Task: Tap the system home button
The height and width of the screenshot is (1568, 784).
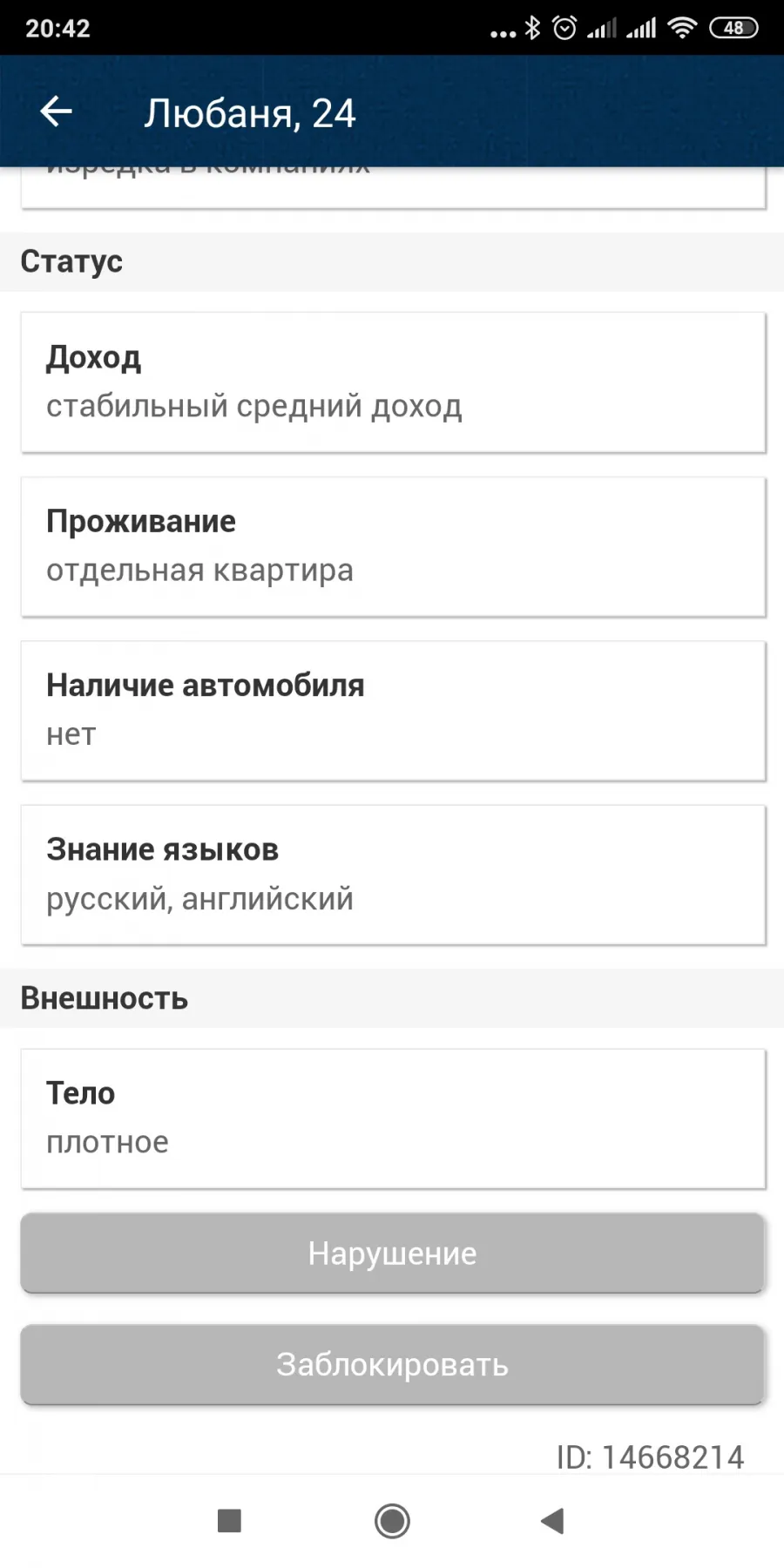Action: pyautogui.click(x=392, y=1521)
